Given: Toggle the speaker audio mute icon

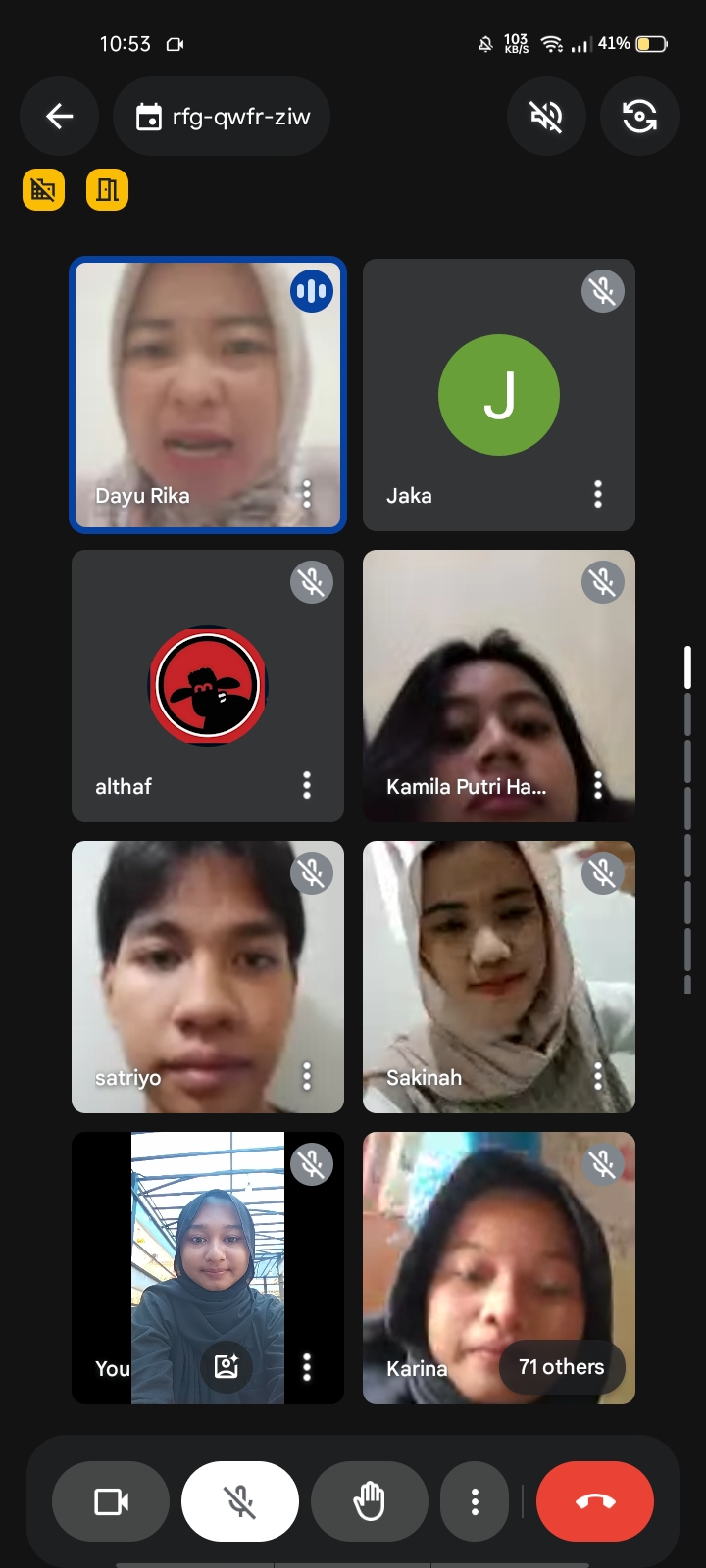Looking at the screenshot, I should pos(546,117).
